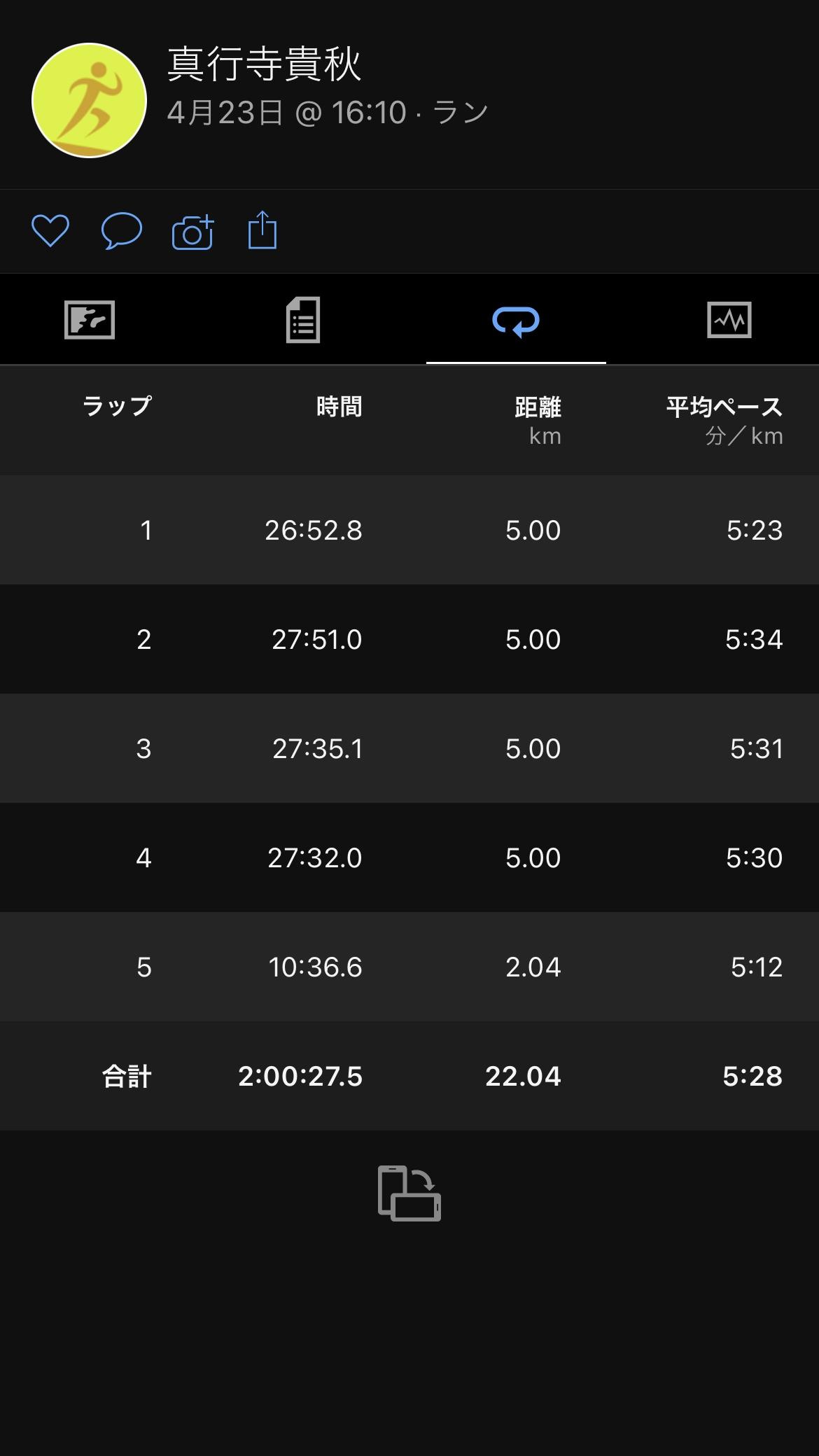The image size is (819, 1456).
Task: Switch to the charts tab
Action: 729,320
